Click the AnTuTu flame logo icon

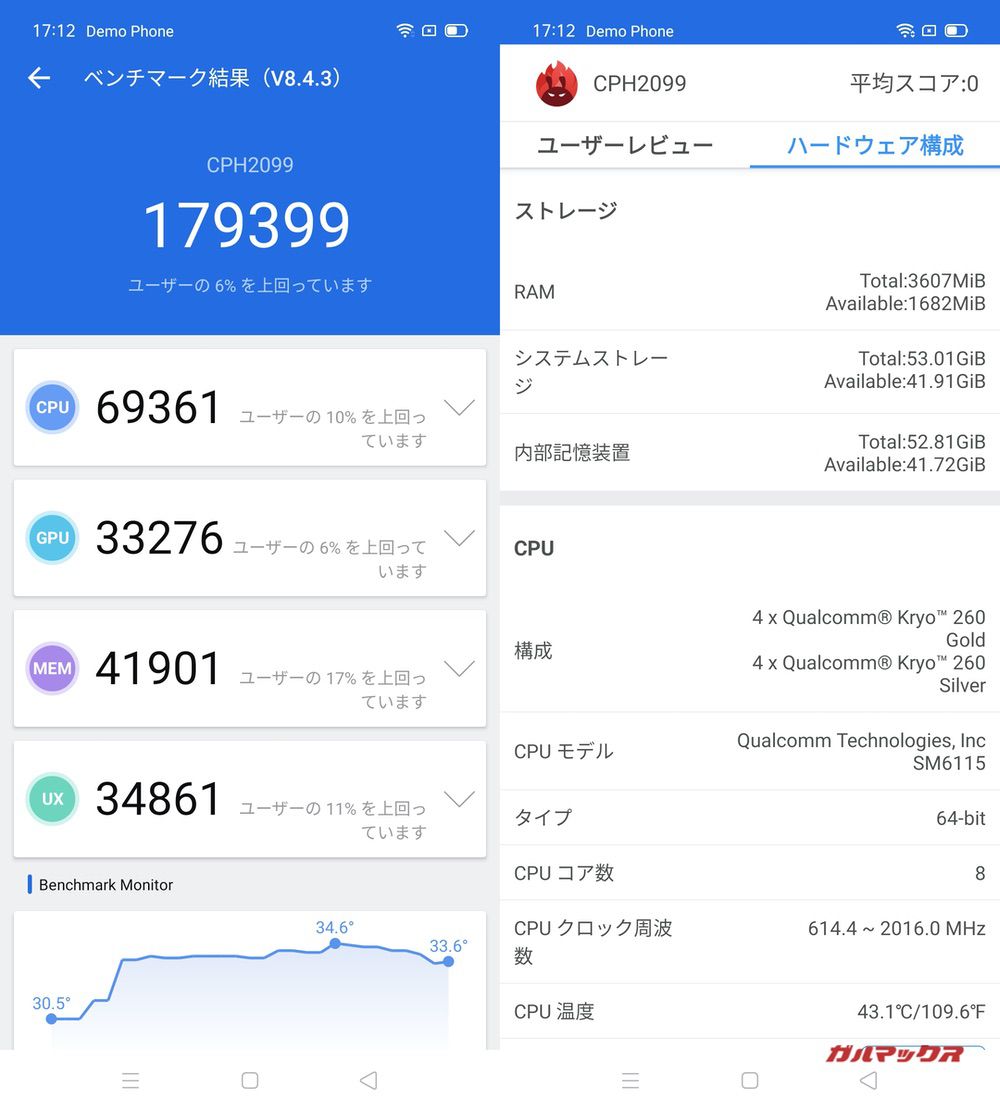coord(557,85)
